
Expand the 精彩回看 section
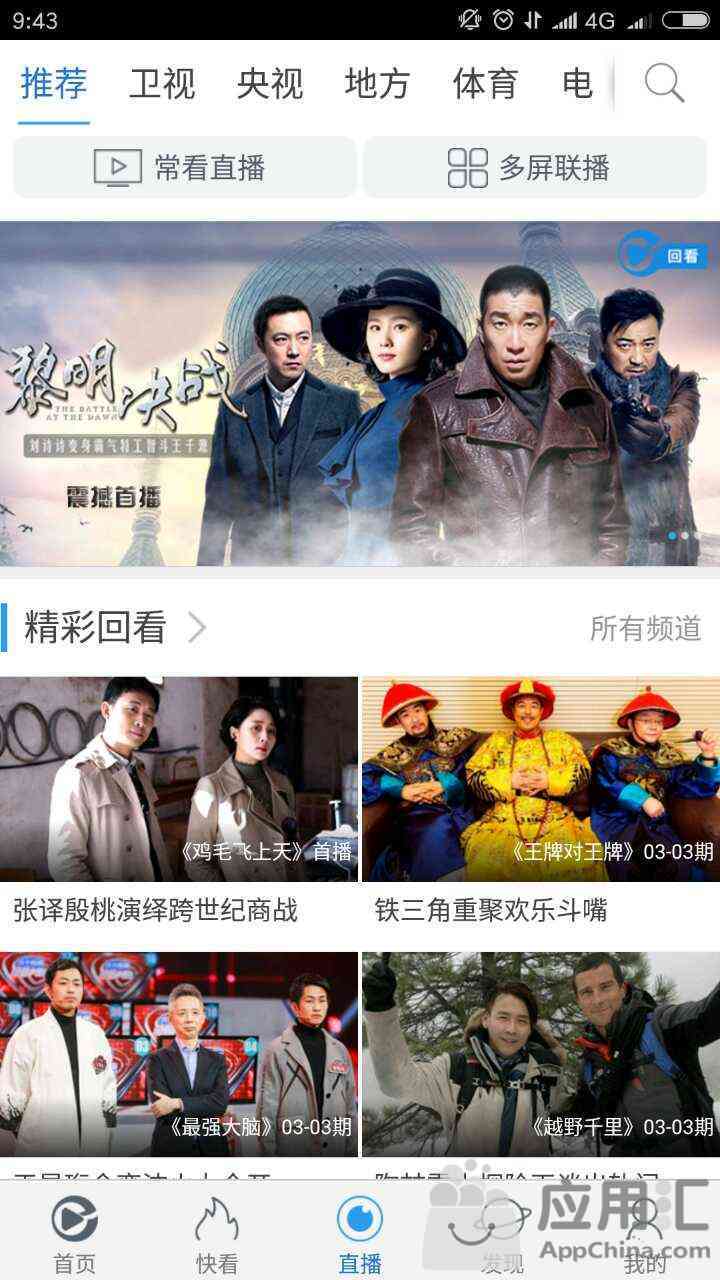[110, 628]
